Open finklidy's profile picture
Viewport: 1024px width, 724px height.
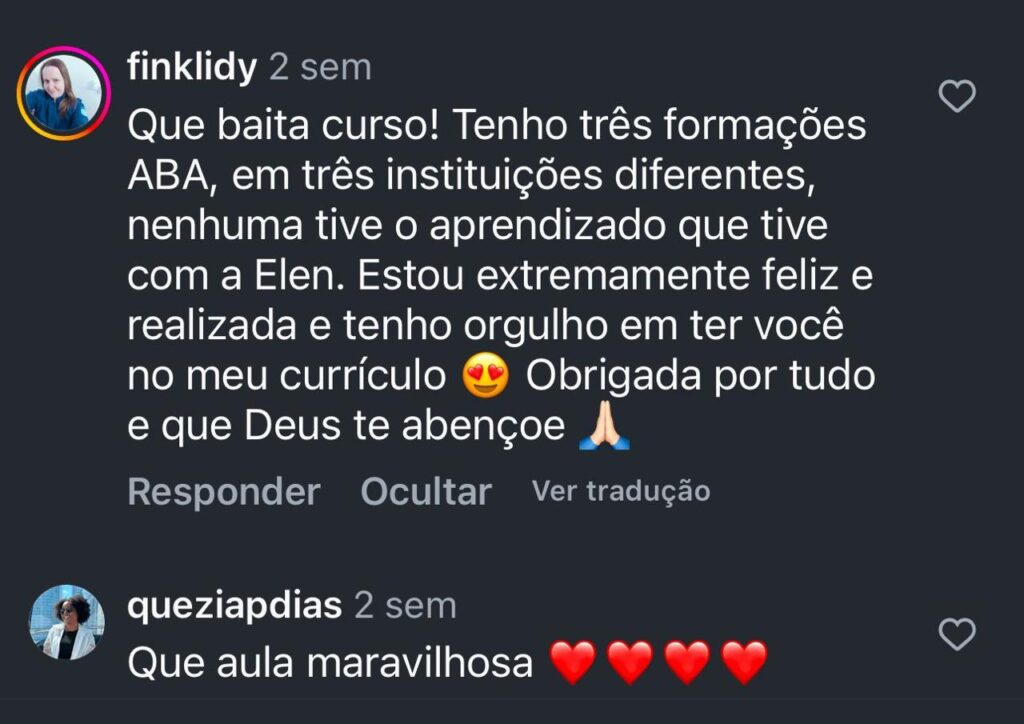(63, 95)
